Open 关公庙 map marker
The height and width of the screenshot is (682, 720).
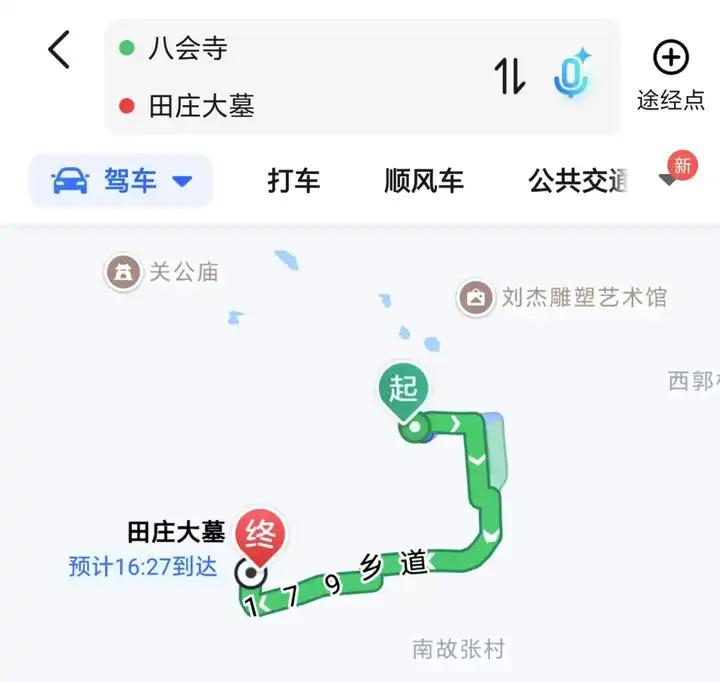coord(125,272)
